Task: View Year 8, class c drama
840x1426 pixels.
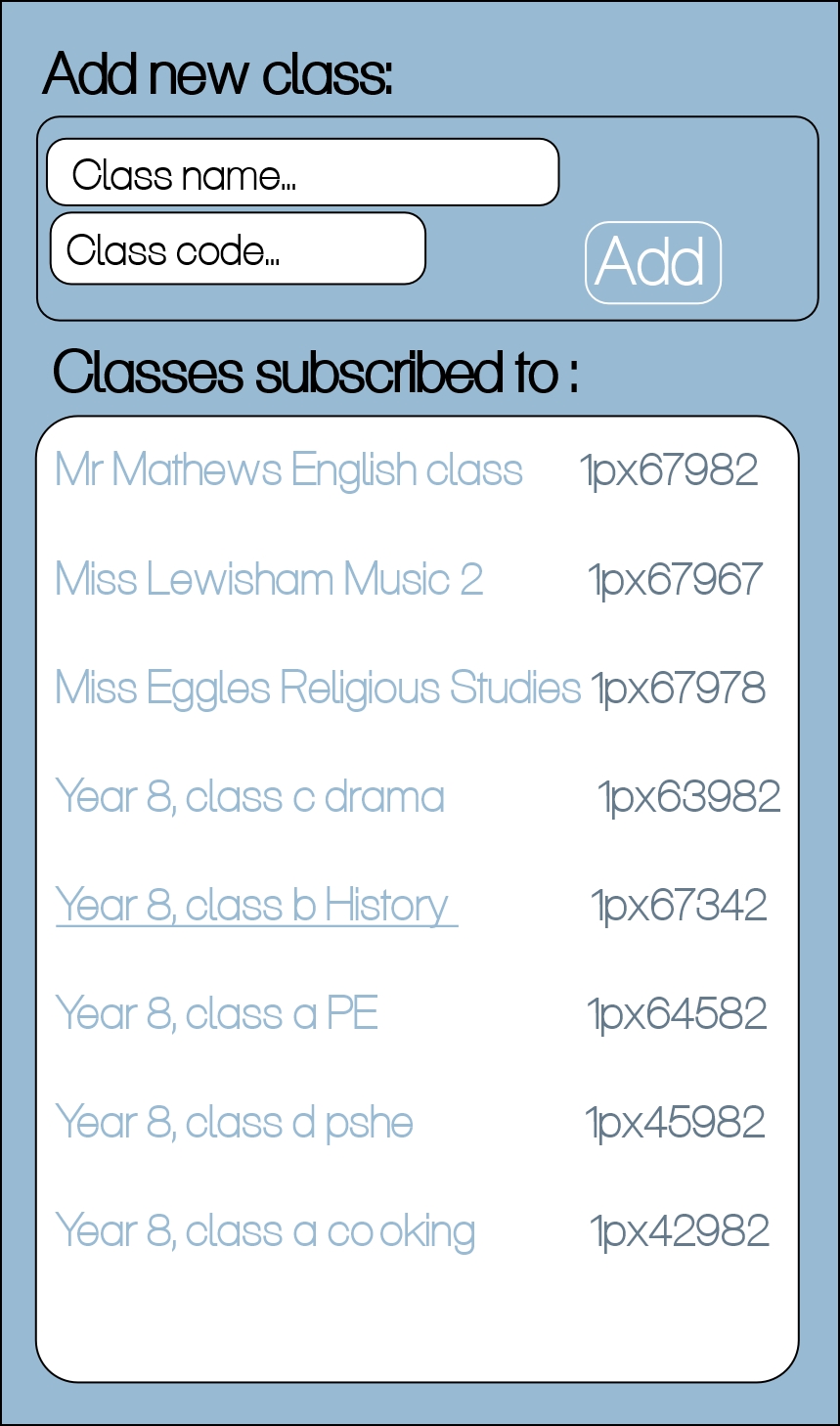Action: click(250, 797)
